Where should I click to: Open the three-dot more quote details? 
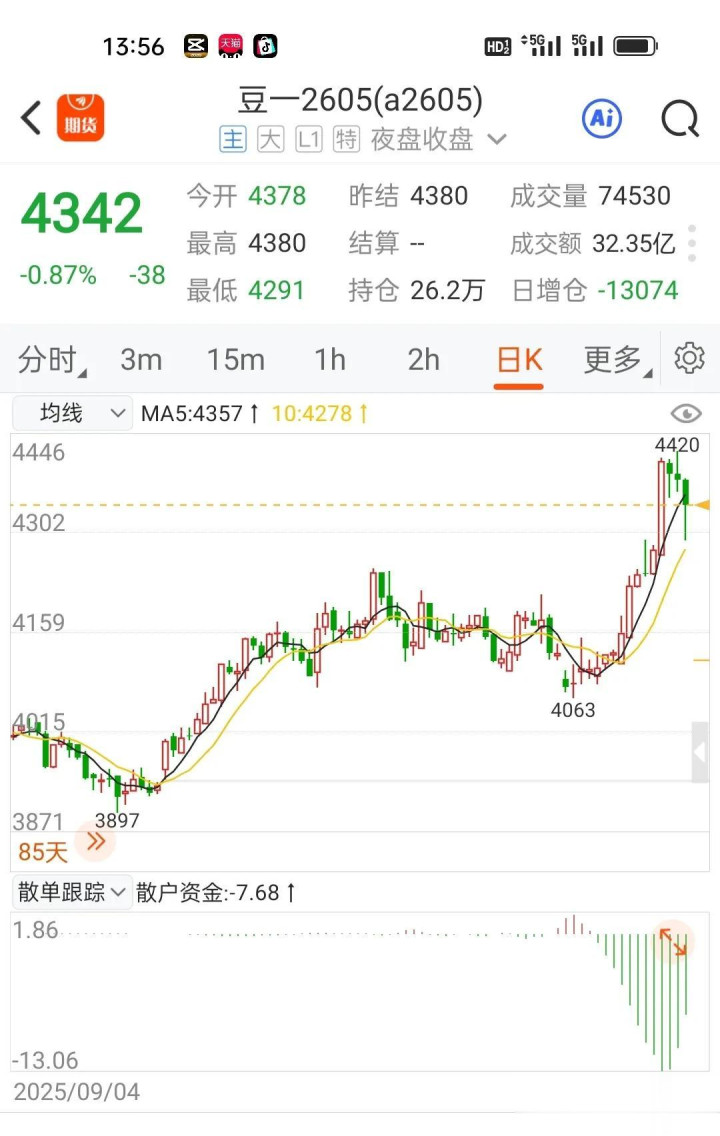pos(692,243)
